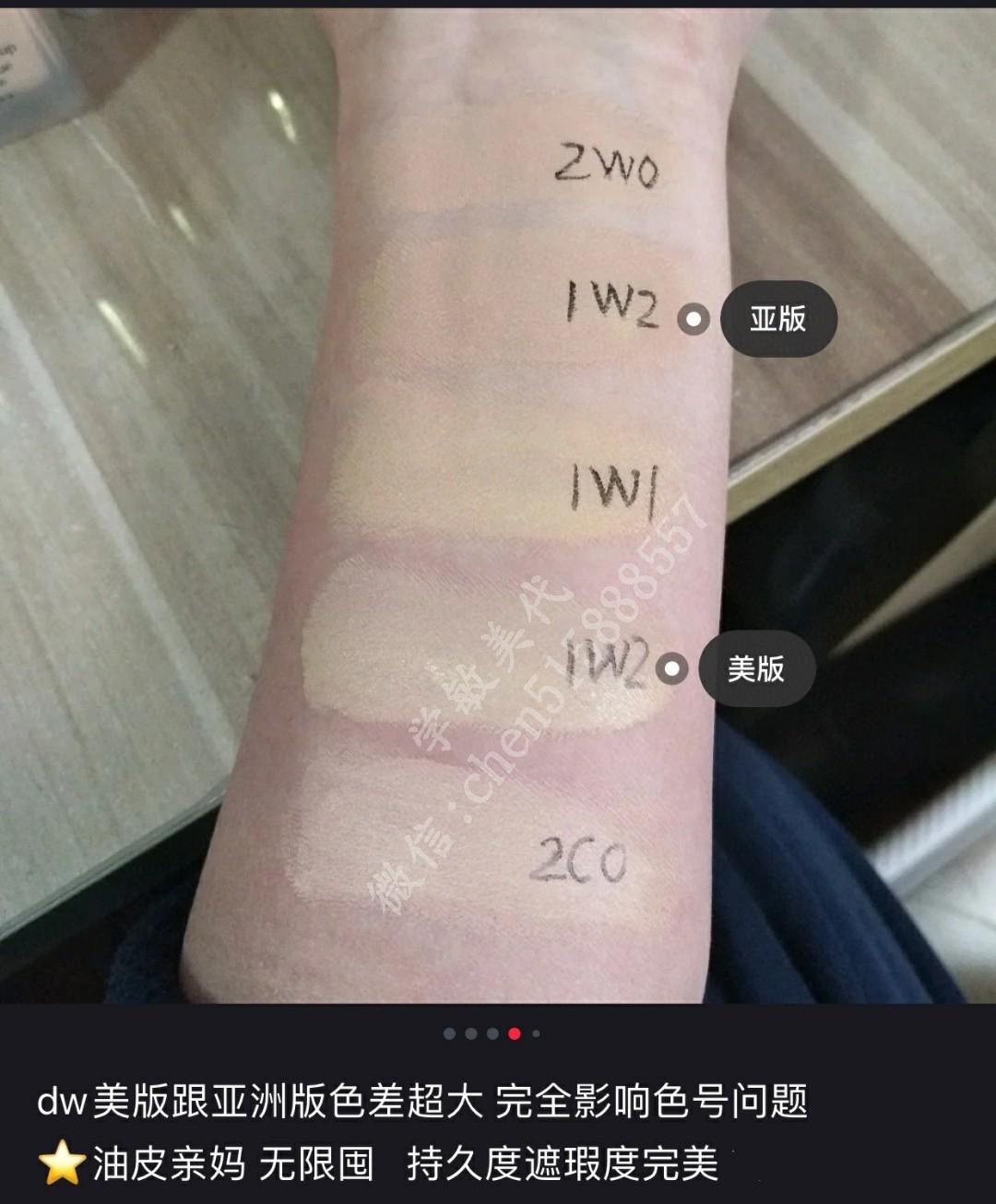Tap the 美版 image tag
The height and width of the screenshot is (1204, 996).
pyautogui.click(x=756, y=669)
